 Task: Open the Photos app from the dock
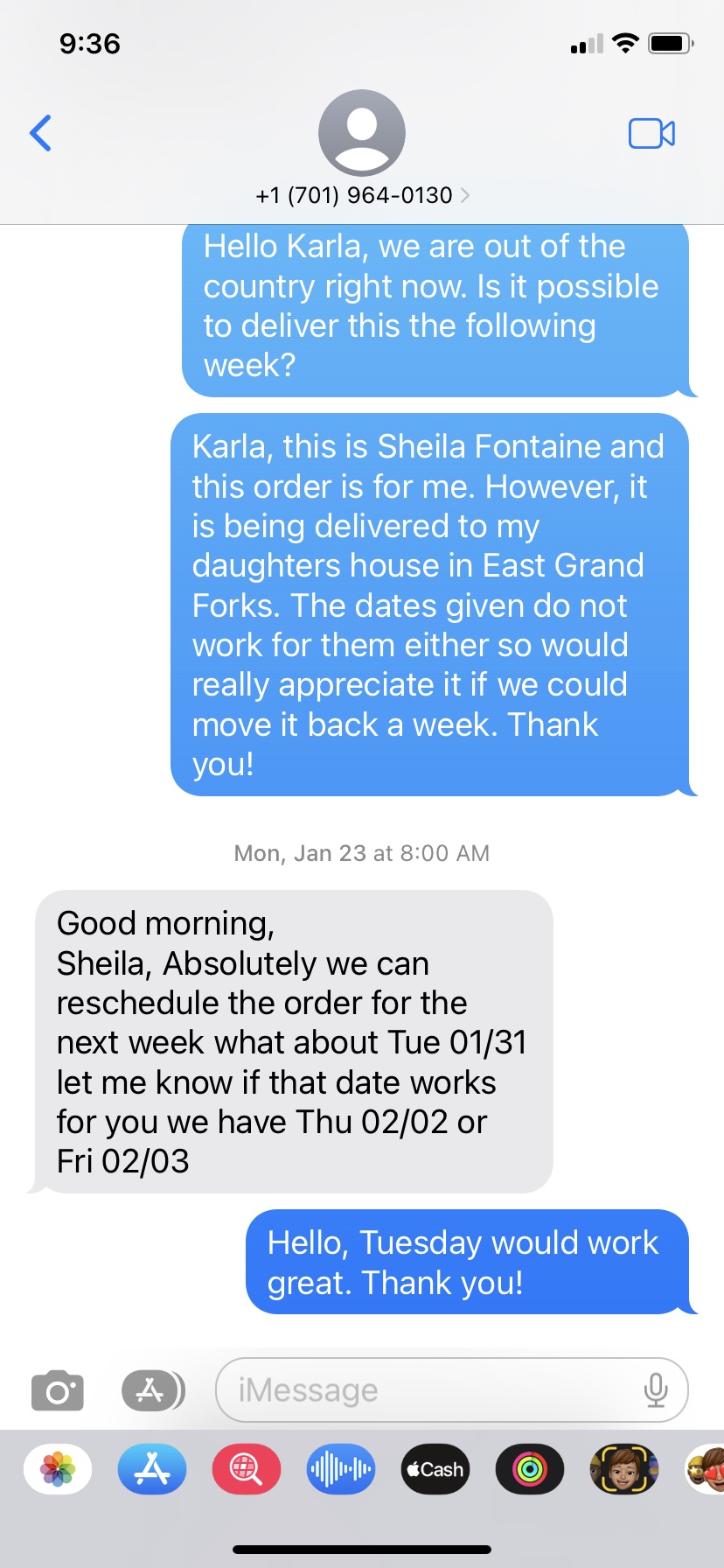(x=56, y=1468)
